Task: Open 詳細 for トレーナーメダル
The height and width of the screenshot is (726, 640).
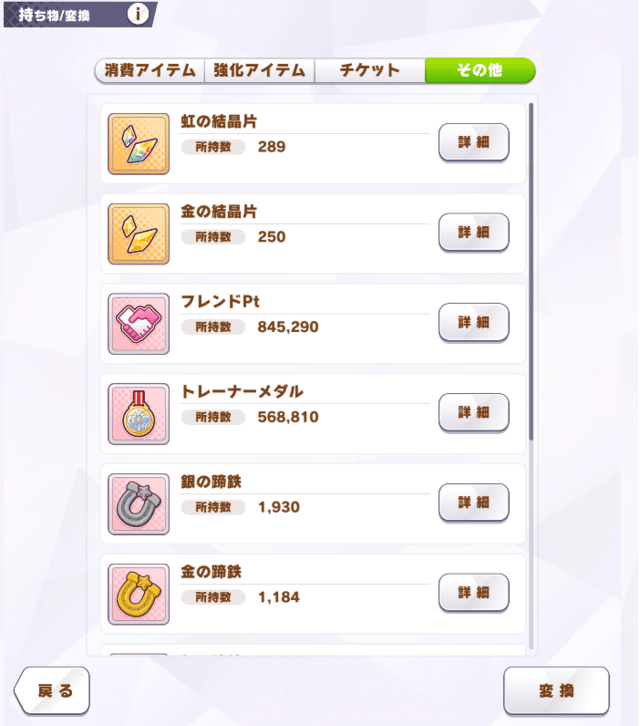Action: 473,412
